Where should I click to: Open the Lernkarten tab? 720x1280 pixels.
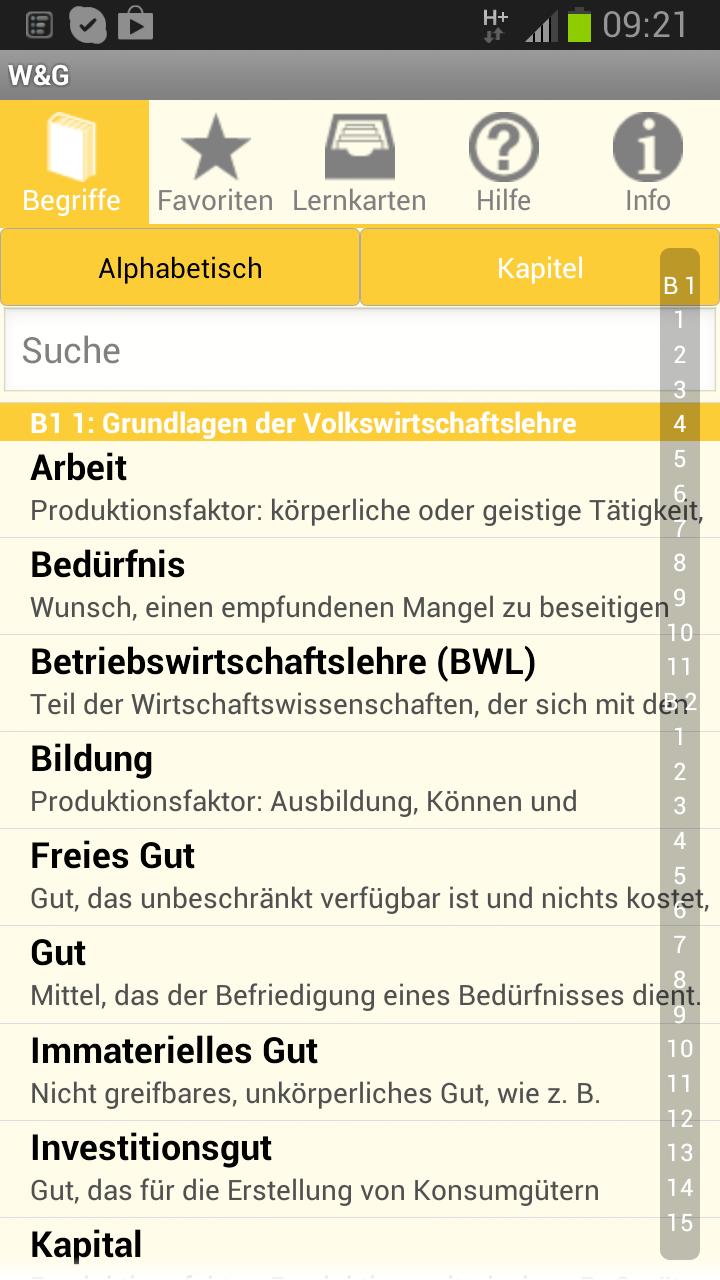click(x=359, y=163)
